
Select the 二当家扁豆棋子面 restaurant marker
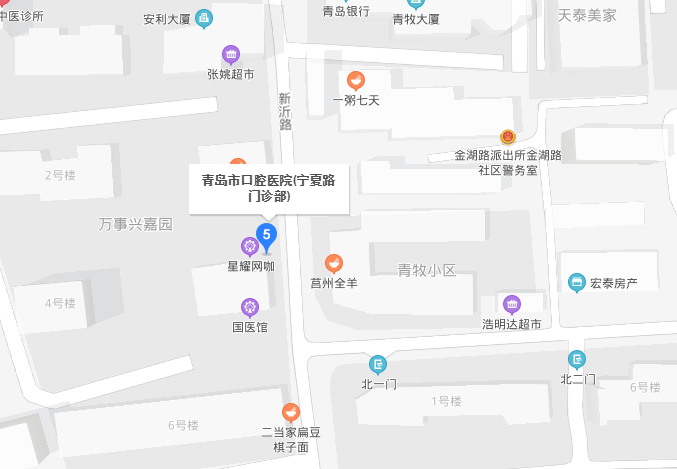290,411
